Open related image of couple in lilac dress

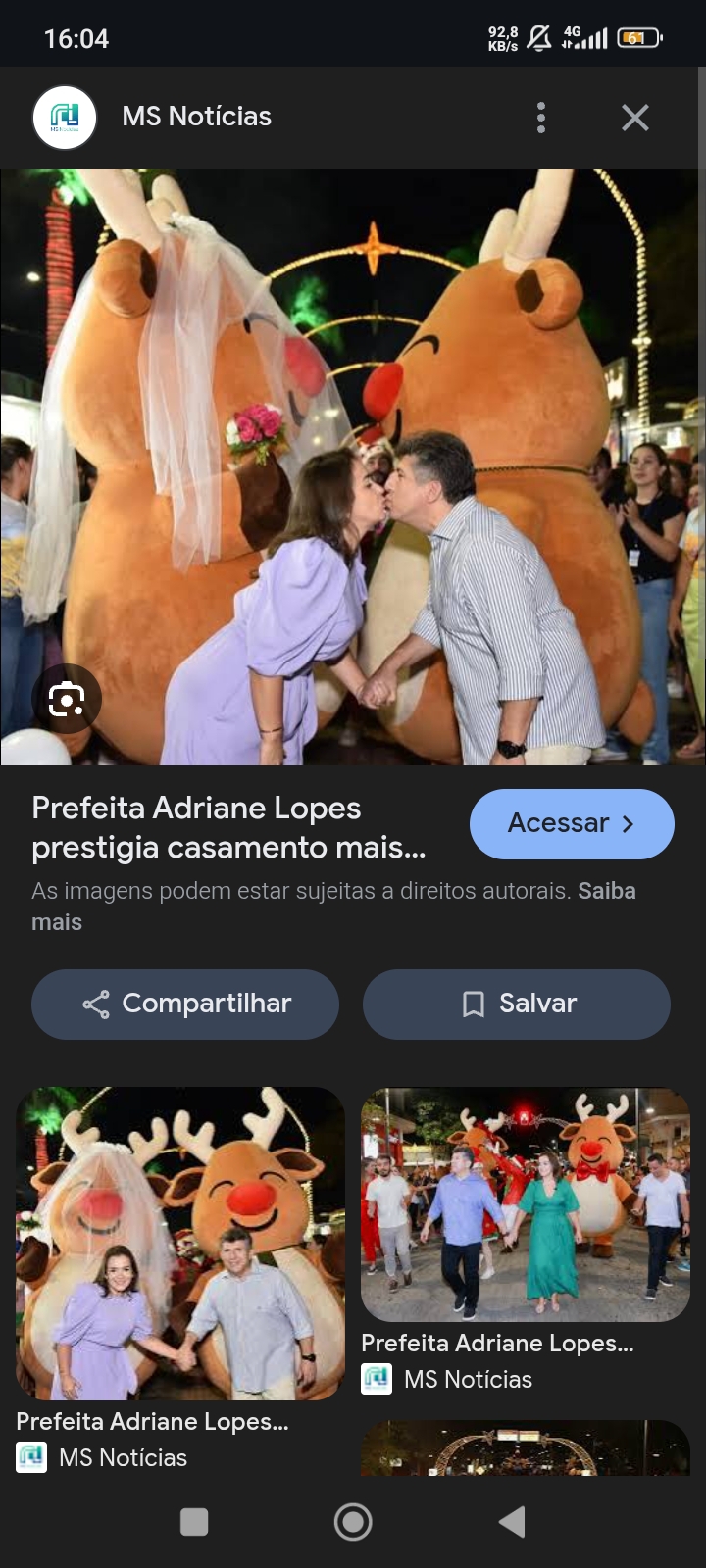[180, 1243]
